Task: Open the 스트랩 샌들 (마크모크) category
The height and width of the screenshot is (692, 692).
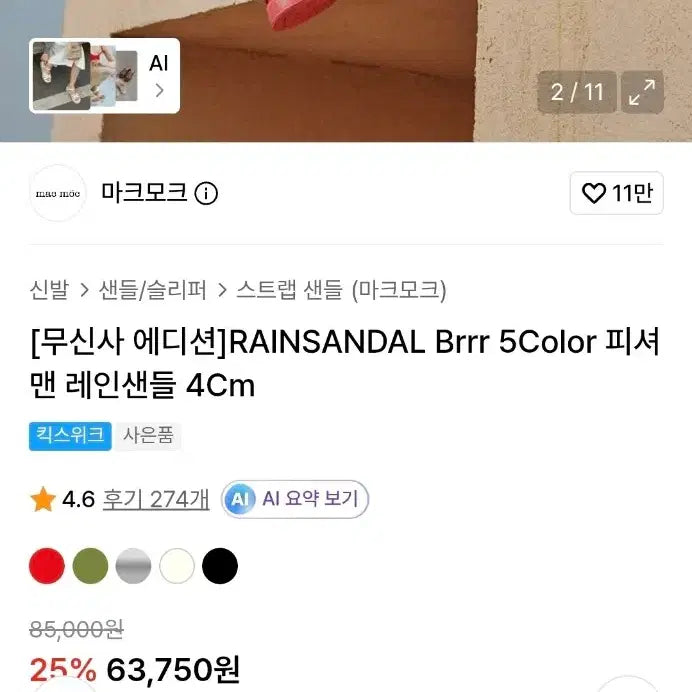Action: pos(341,290)
